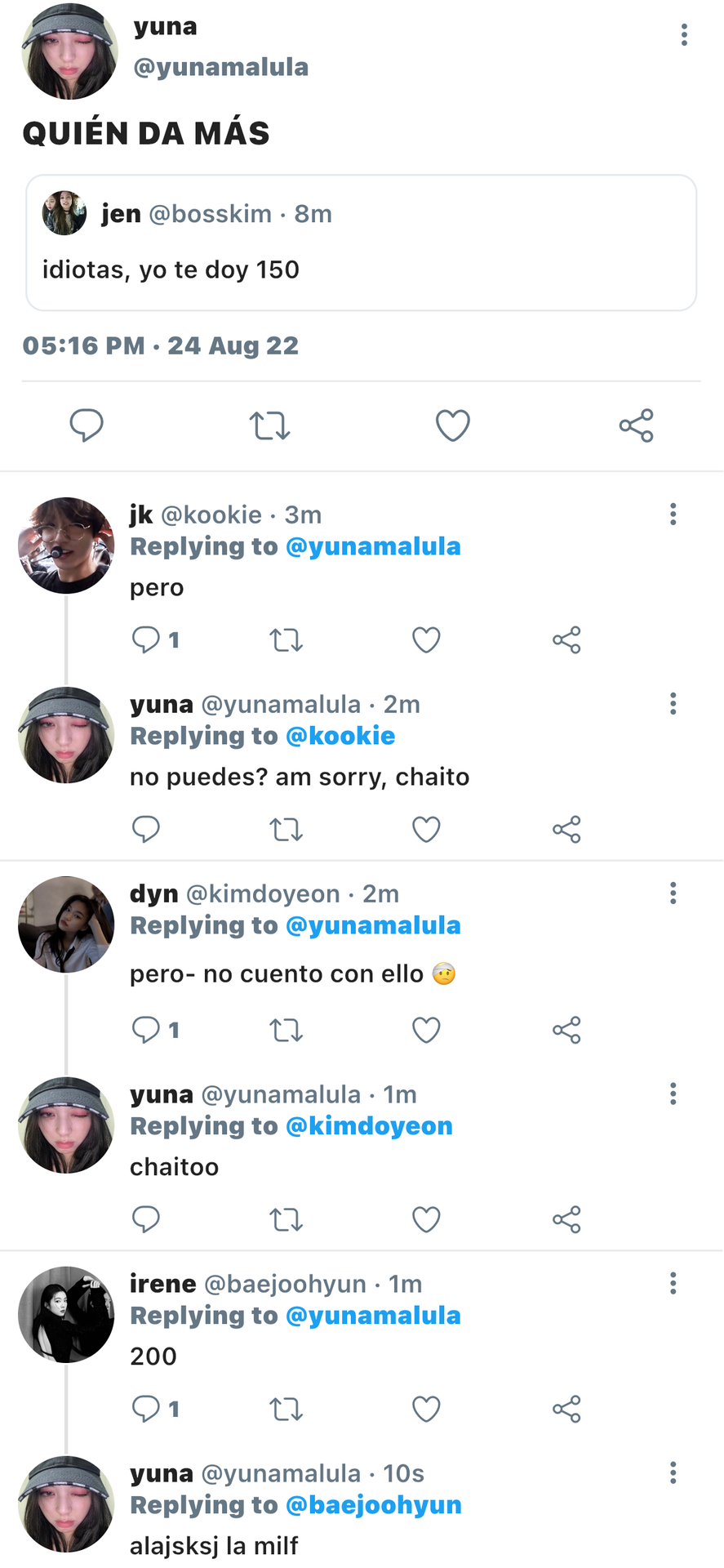Follow the @kookie mention link in yuna's reply
The height and width of the screenshot is (1568, 724).
tap(340, 736)
